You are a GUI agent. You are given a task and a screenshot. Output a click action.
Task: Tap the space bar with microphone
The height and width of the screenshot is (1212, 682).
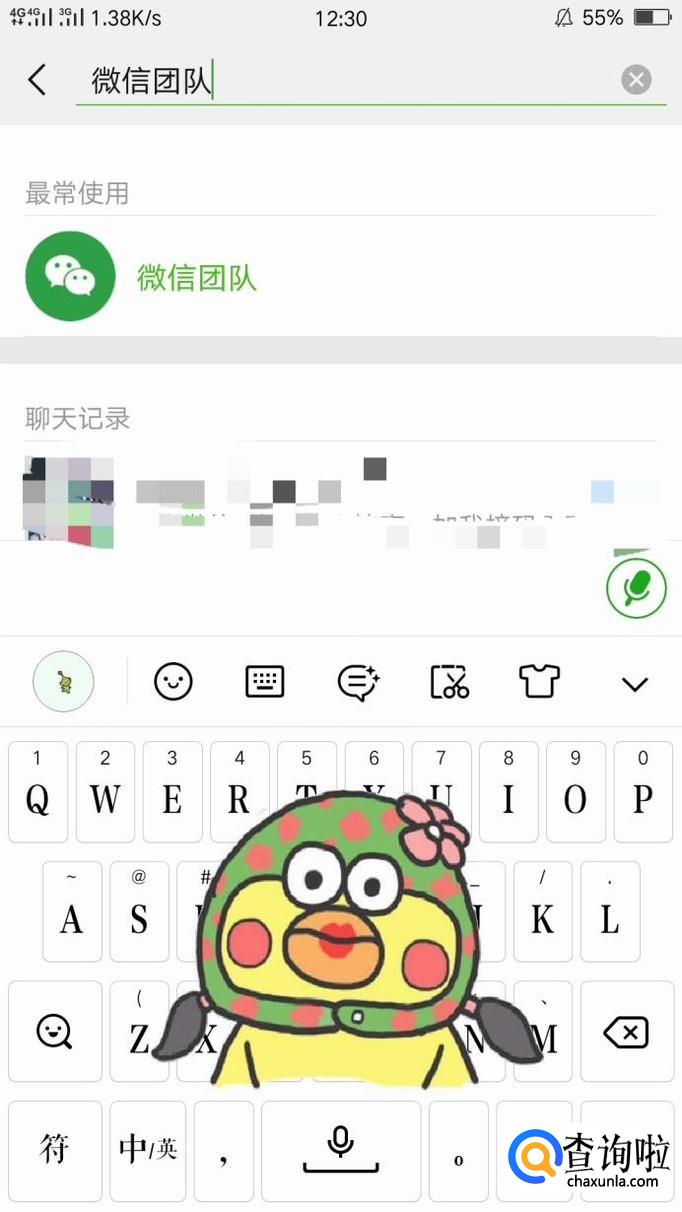341,1150
